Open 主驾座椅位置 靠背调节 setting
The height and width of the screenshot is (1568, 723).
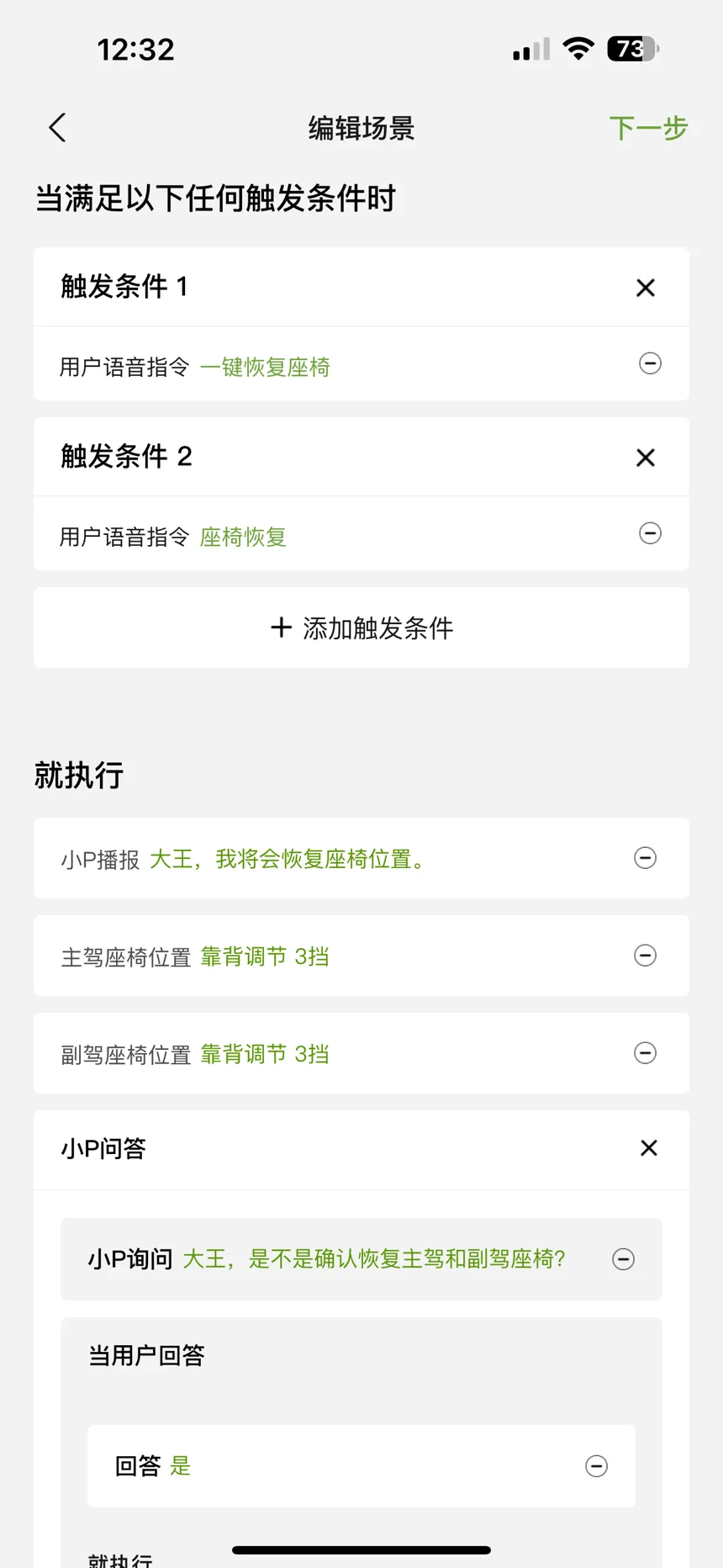tap(361, 956)
